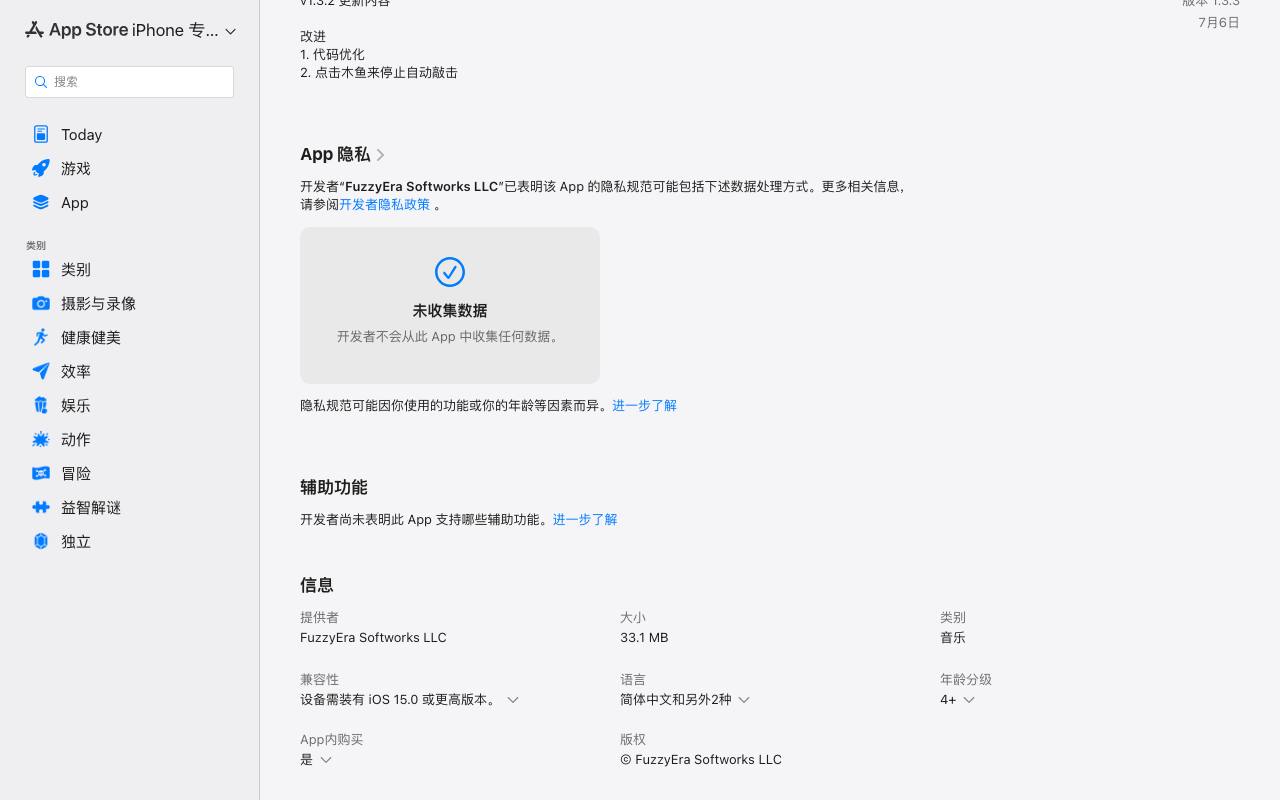This screenshot has width=1280, height=800.
Task: Open the 开发者隐私政策 link
Action: (x=384, y=204)
